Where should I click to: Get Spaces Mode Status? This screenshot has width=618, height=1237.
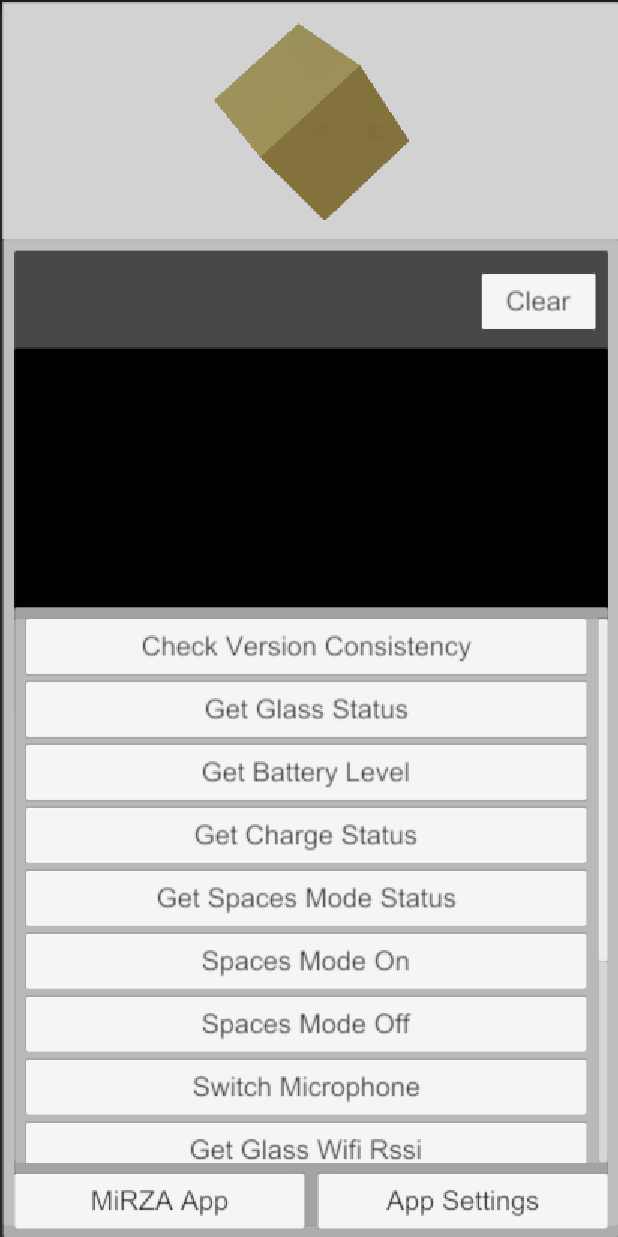pos(306,899)
